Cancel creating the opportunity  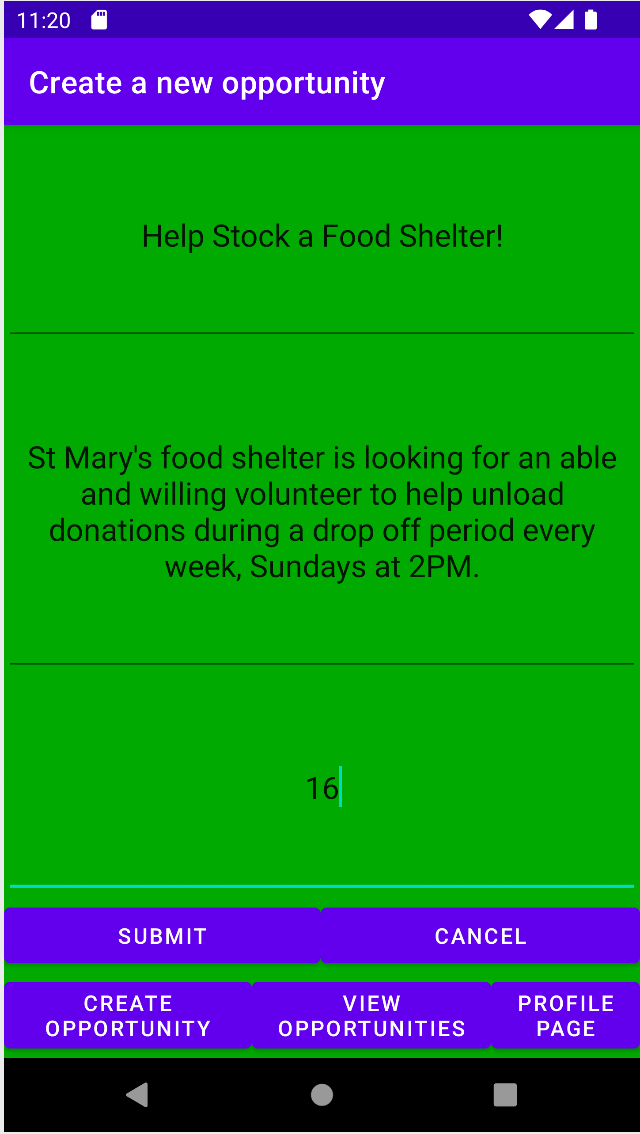pyautogui.click(x=480, y=936)
